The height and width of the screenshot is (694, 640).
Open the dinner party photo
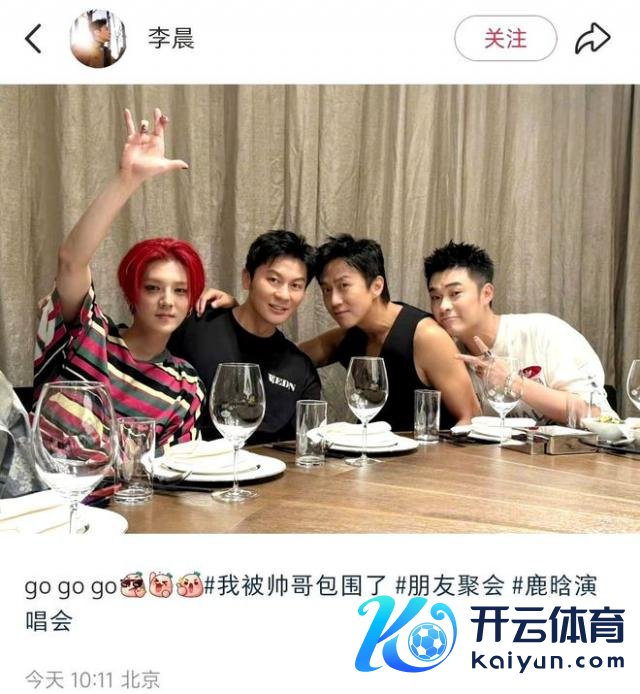pos(320,308)
